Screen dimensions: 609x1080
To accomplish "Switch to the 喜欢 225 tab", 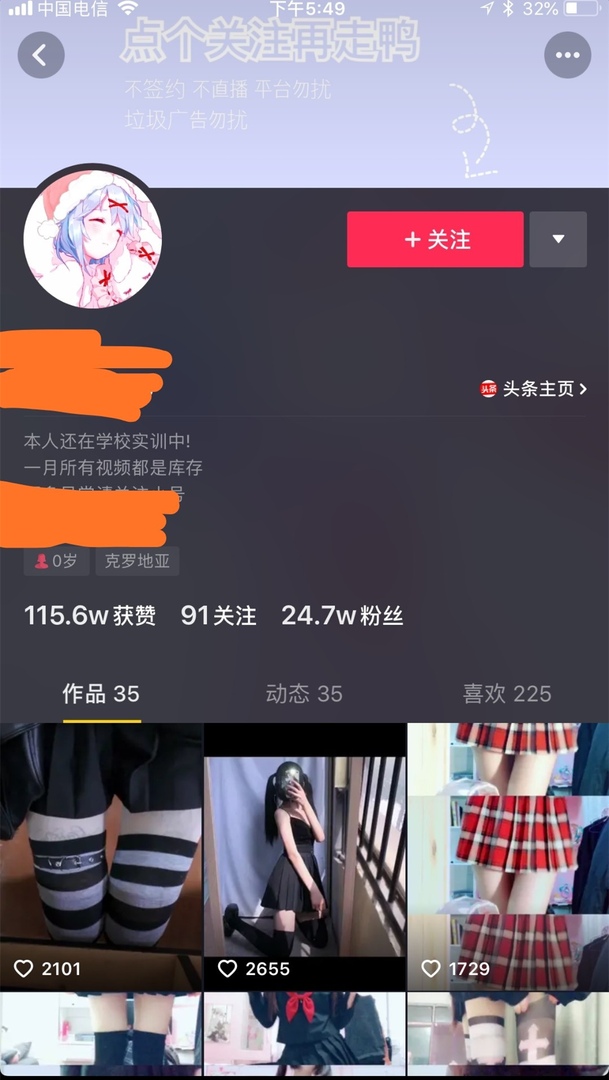I will [507, 694].
